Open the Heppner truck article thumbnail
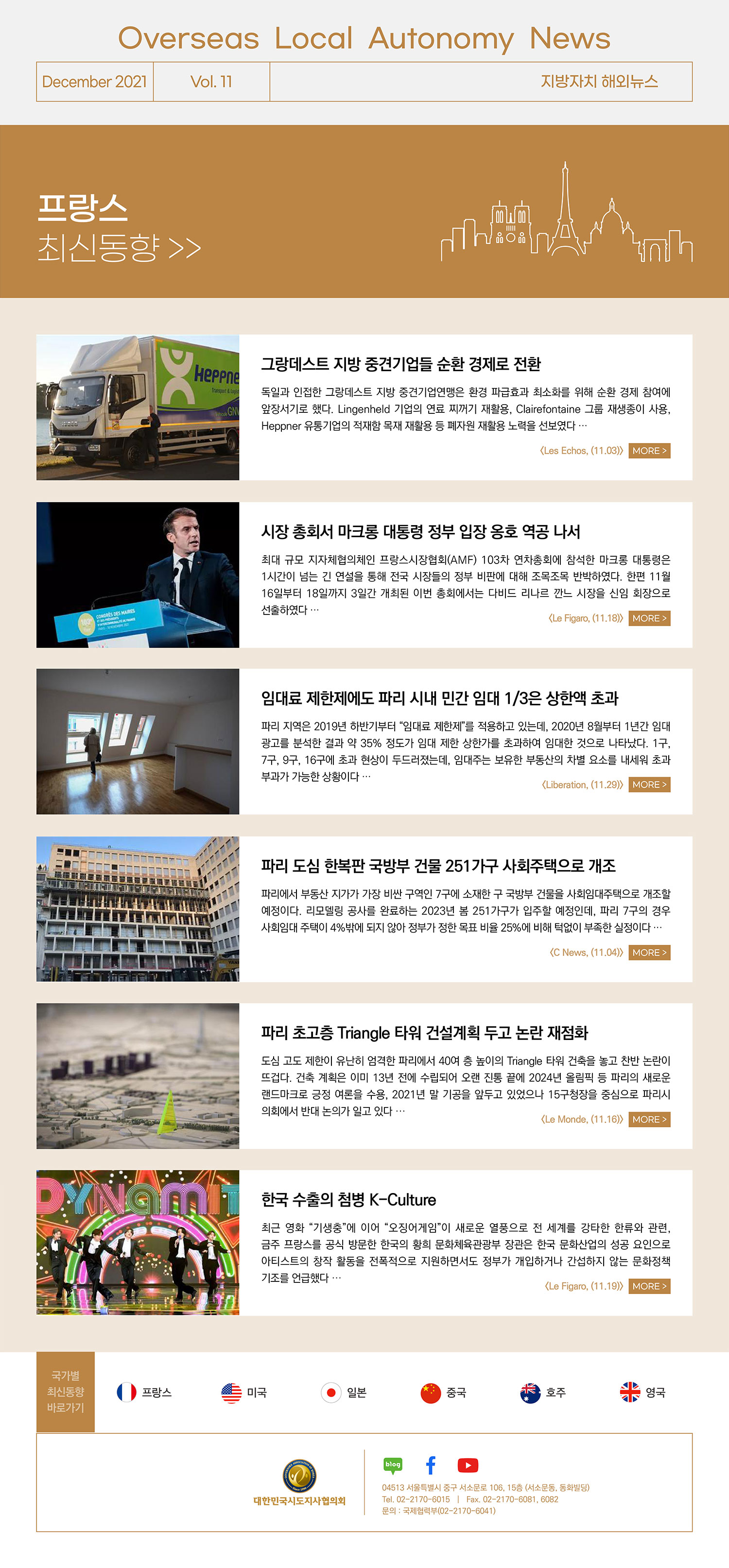 (x=138, y=407)
